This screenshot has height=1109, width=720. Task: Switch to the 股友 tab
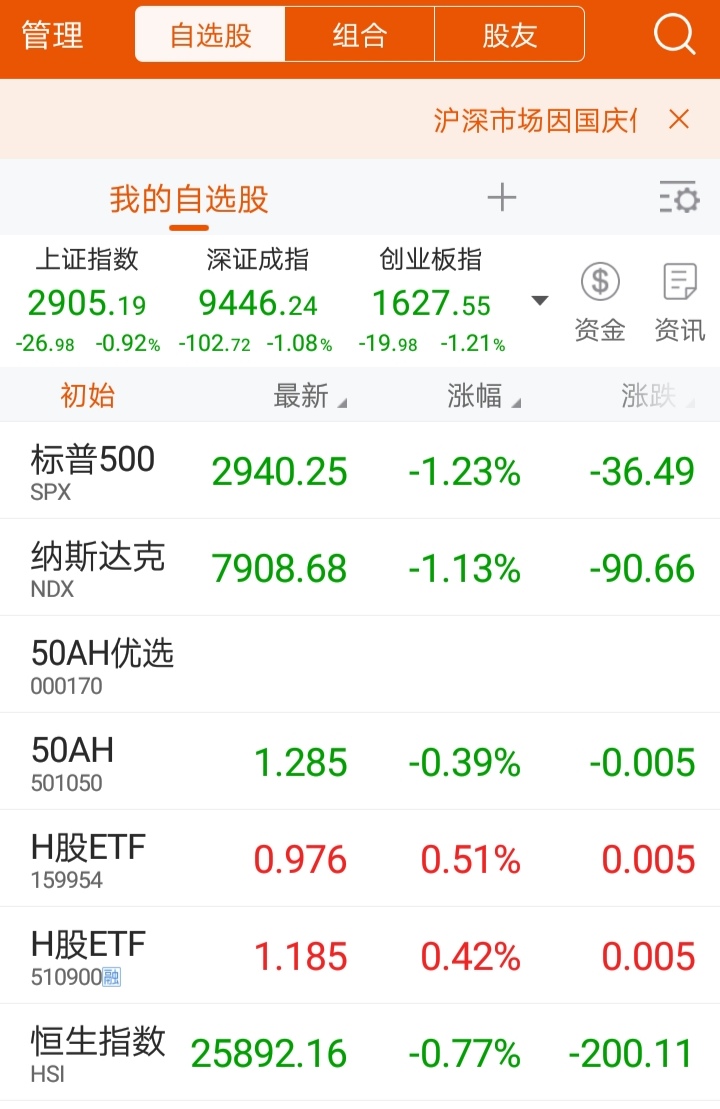point(510,34)
